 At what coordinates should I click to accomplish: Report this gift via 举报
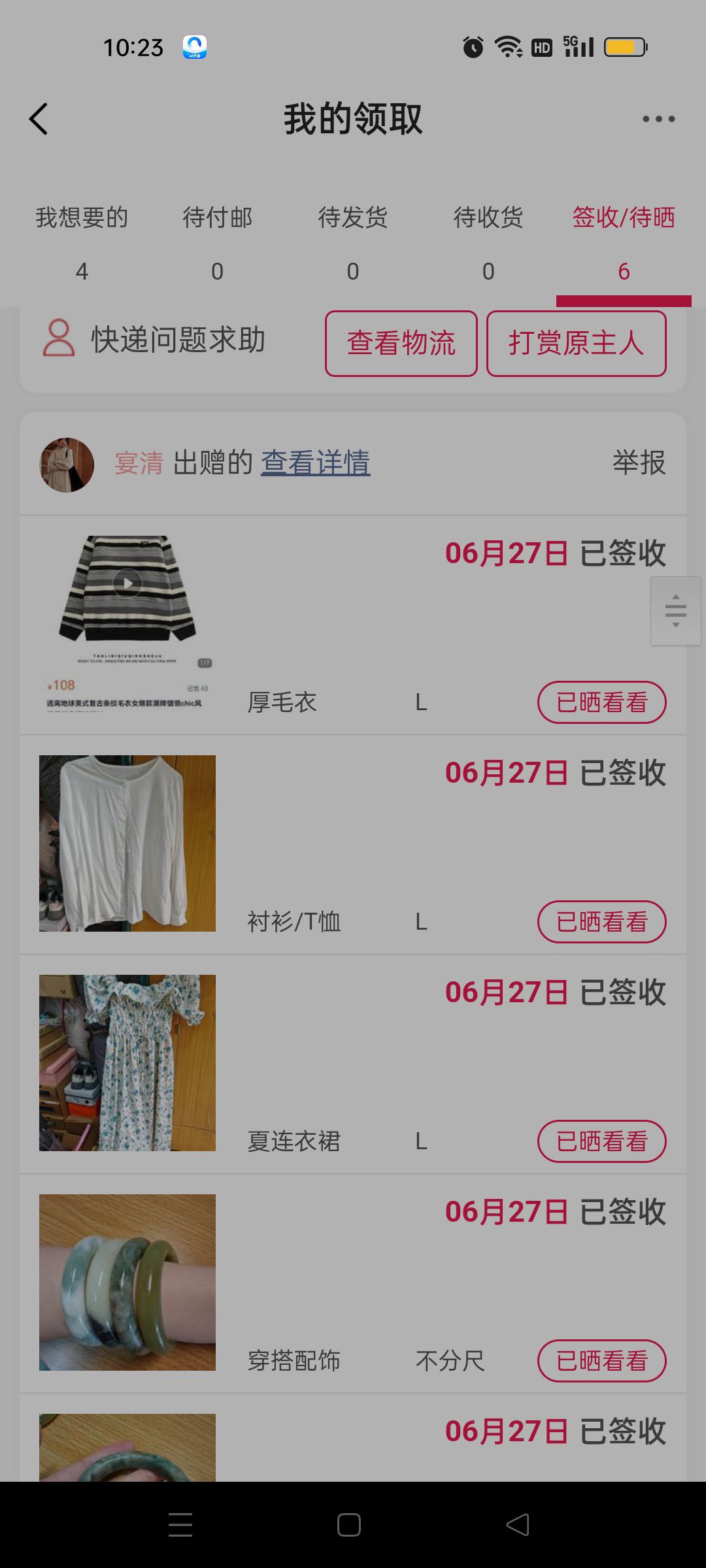(639, 463)
